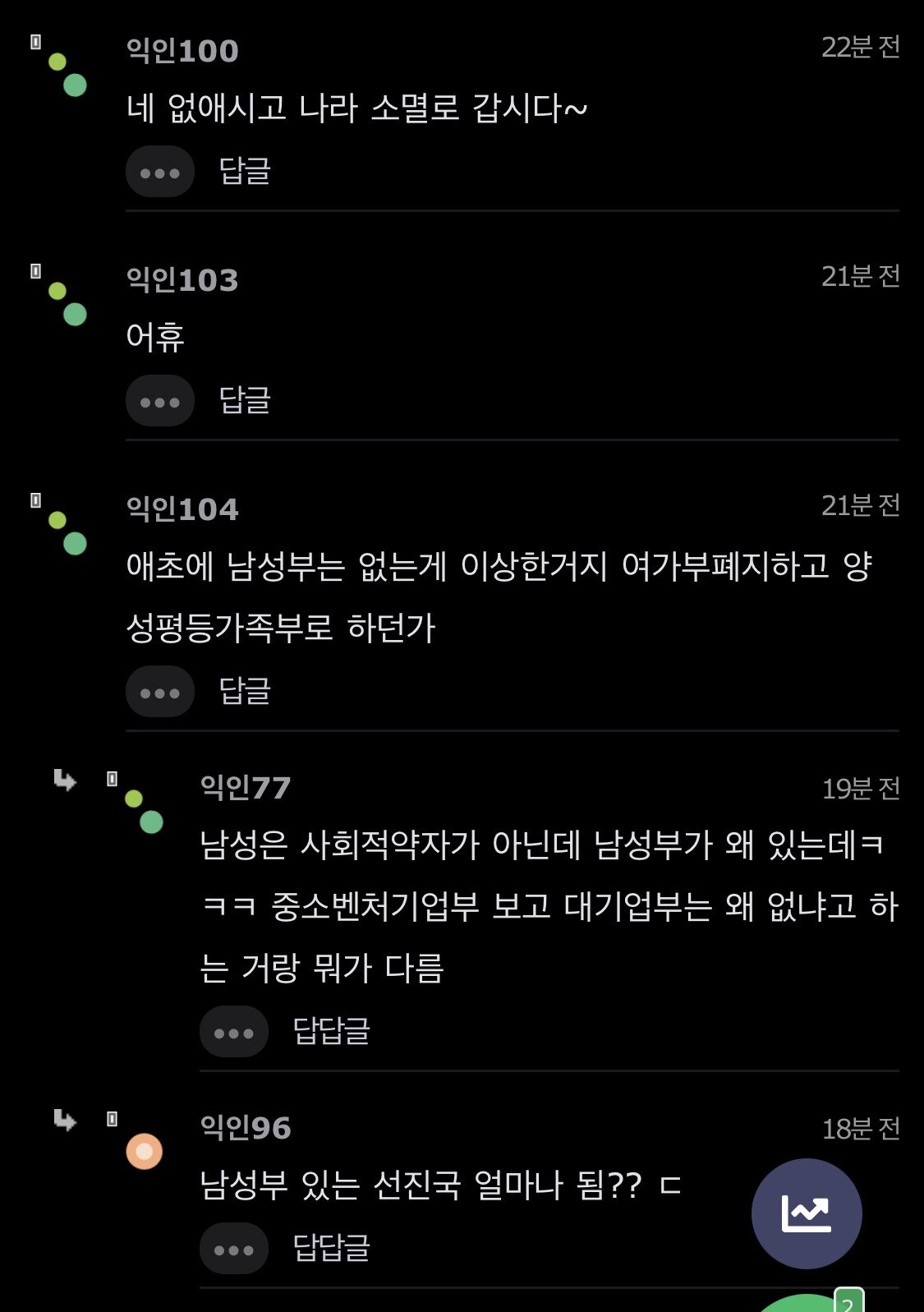Tap 답답글 under 익인77's reply
Image resolution: width=924 pixels, height=1312 pixels.
click(331, 1031)
